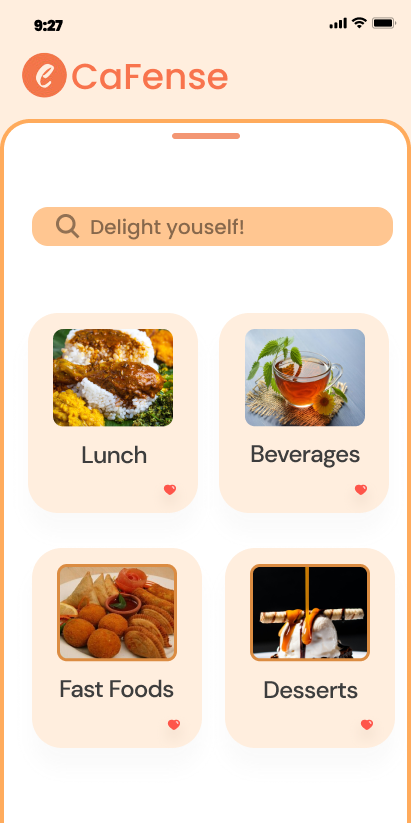
Task: Tap the "Delight youself!" search field
Action: [x=212, y=226]
